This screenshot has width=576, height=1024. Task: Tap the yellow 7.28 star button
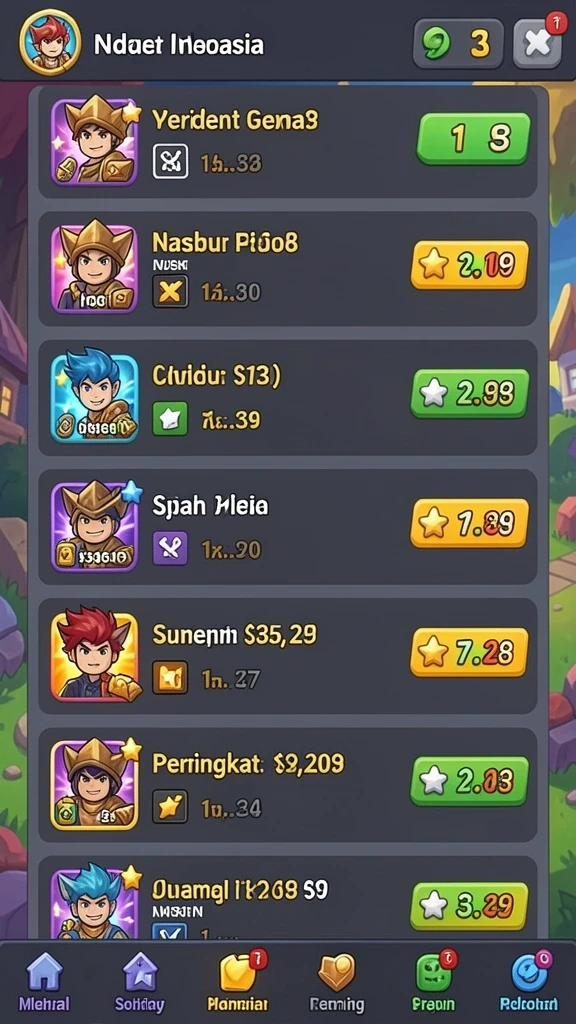(469, 652)
